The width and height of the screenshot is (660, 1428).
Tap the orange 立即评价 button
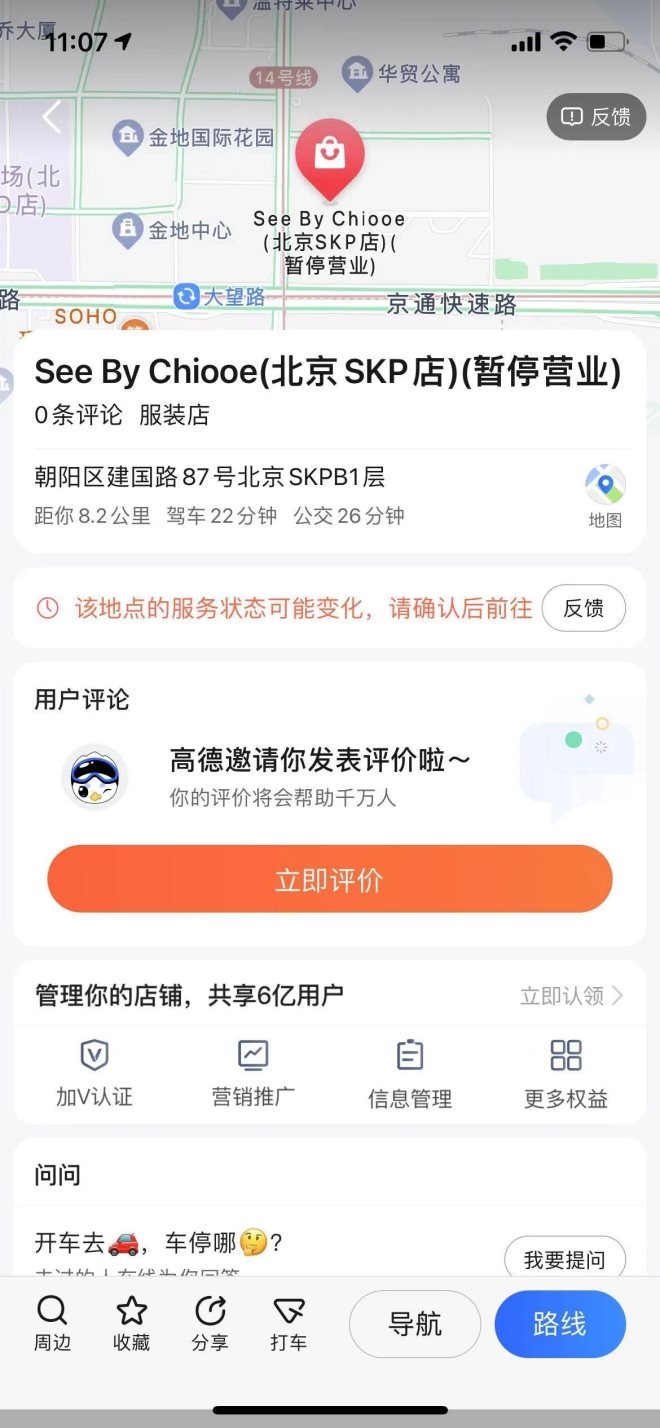[x=329, y=879]
